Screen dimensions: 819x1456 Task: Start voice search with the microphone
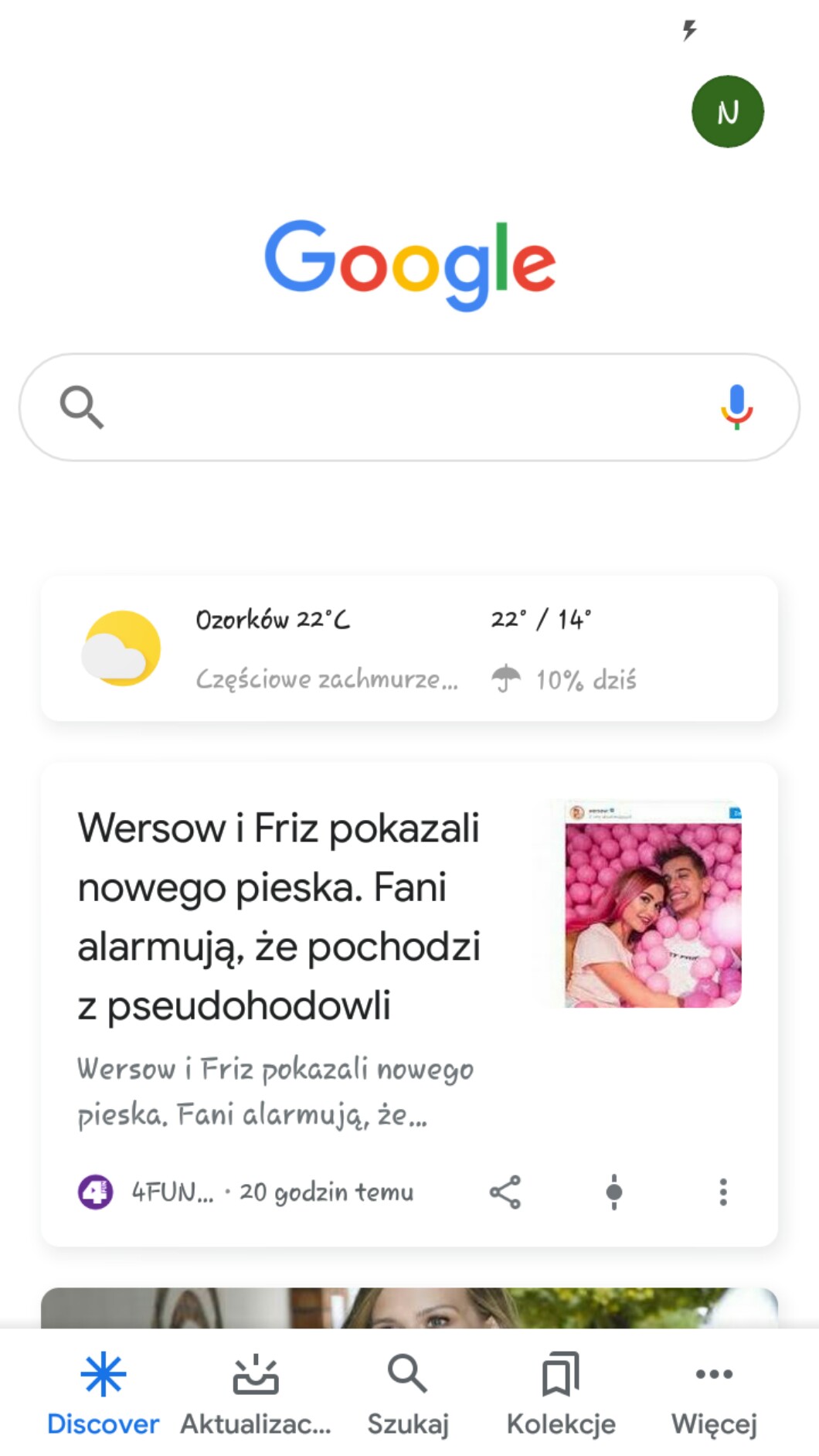click(736, 406)
